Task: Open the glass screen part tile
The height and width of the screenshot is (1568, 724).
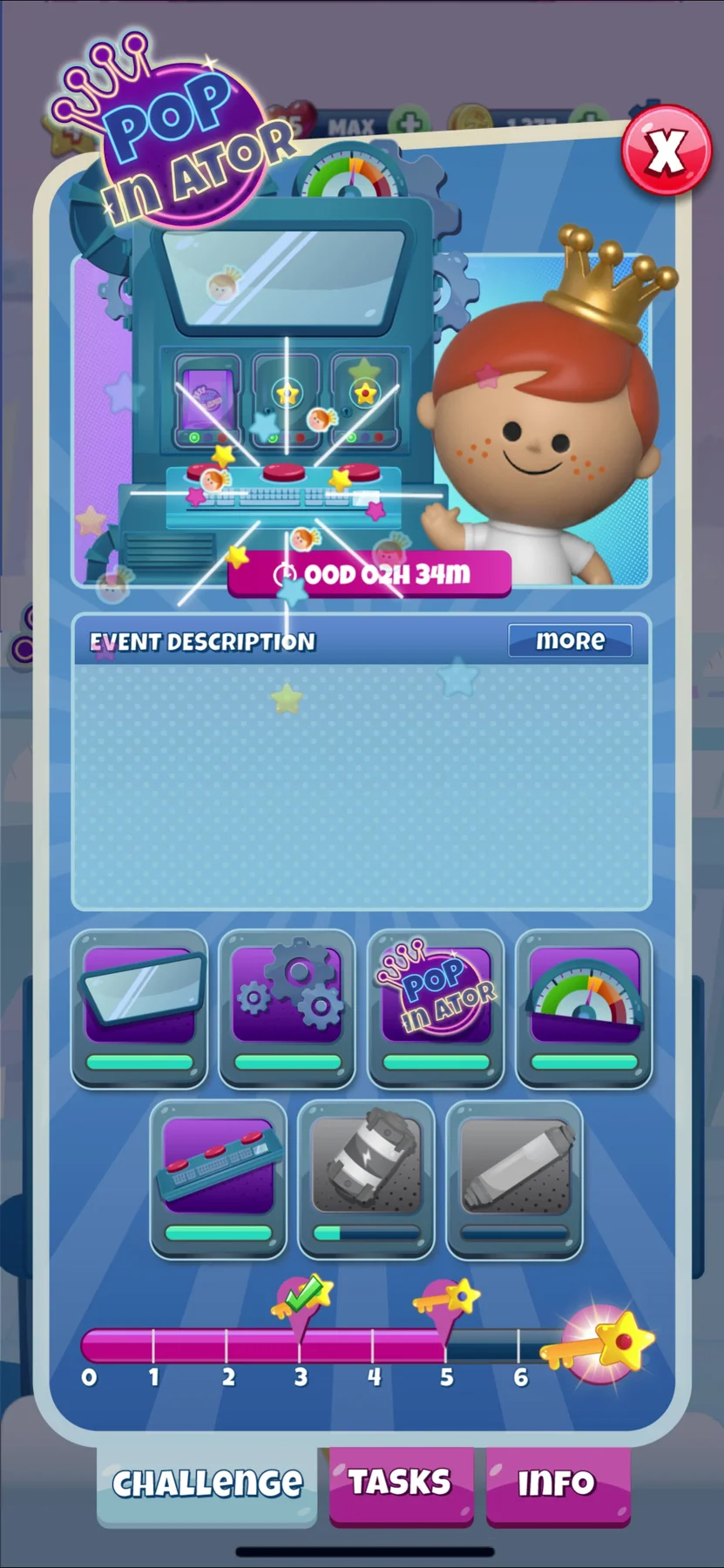Action: [139, 1009]
